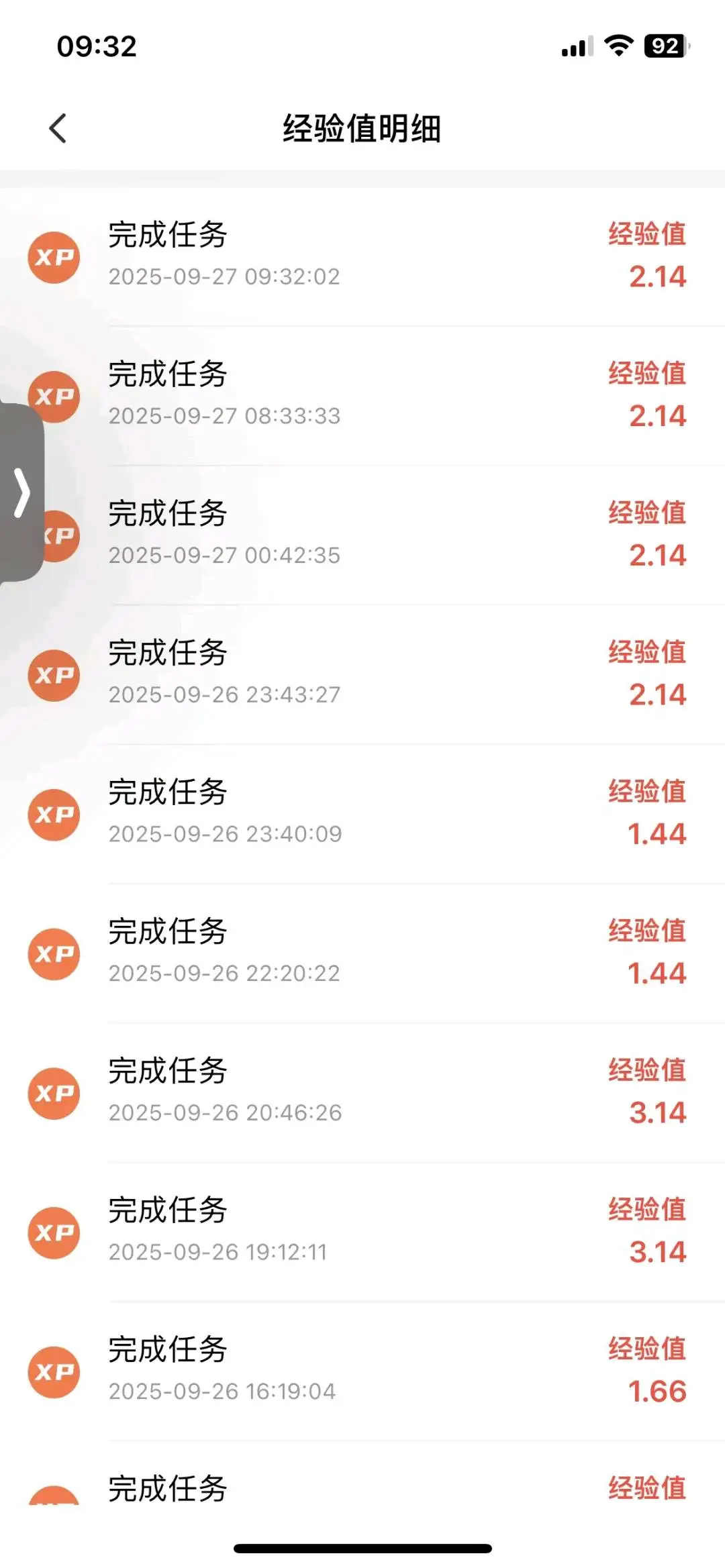Viewport: 725px width, 1568px height.
Task: Click the XP badge for the 23:43:27 record
Action: pos(54,675)
